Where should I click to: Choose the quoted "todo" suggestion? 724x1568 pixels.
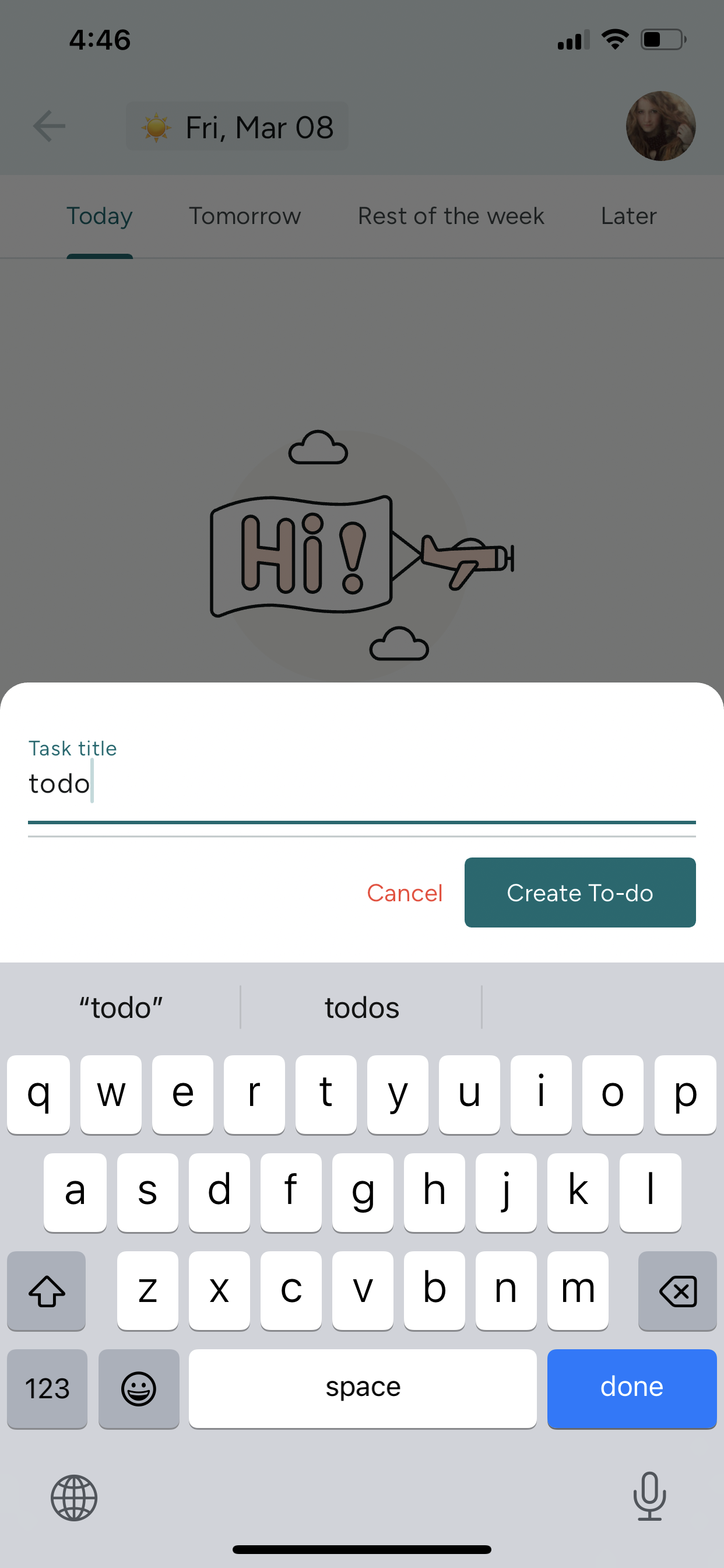121,1008
